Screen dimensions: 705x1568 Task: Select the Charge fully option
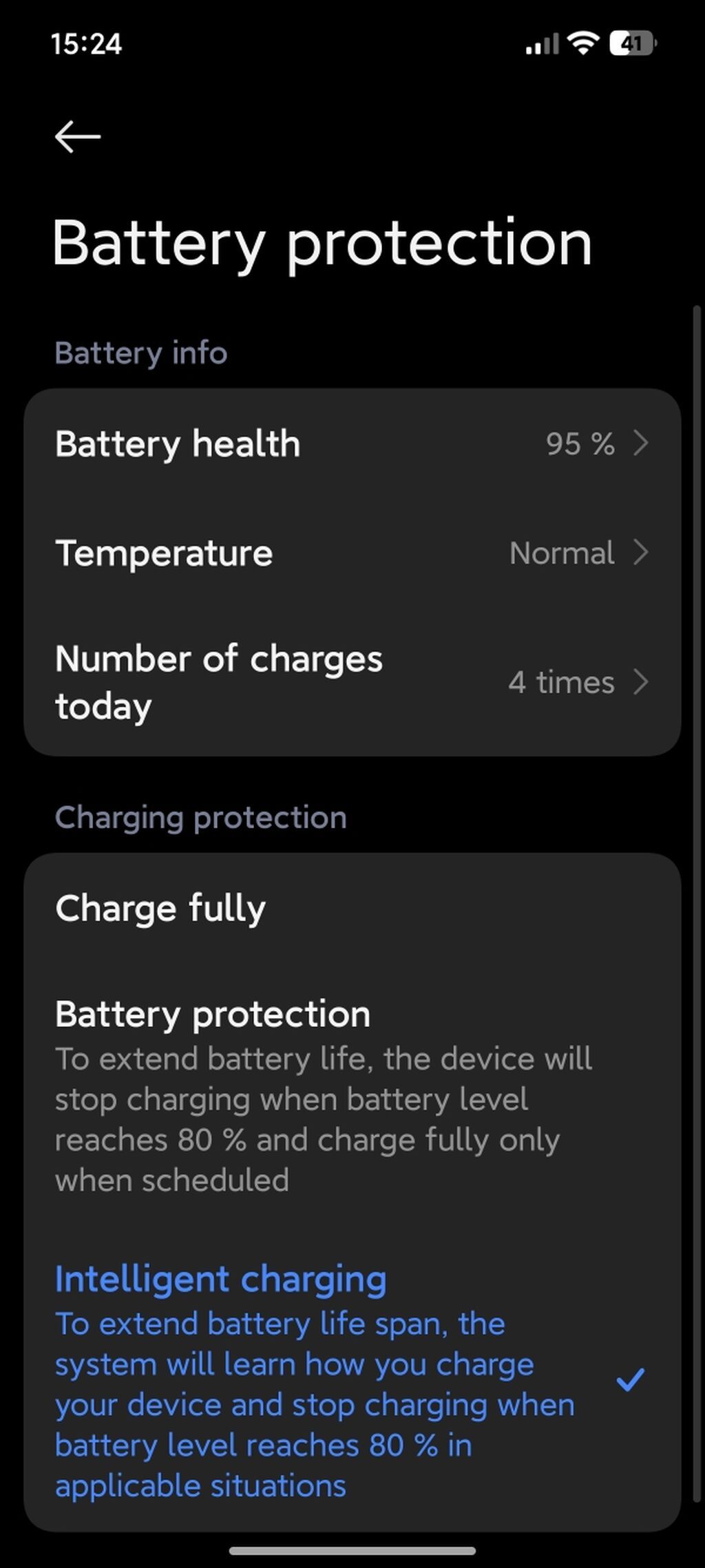click(352, 908)
